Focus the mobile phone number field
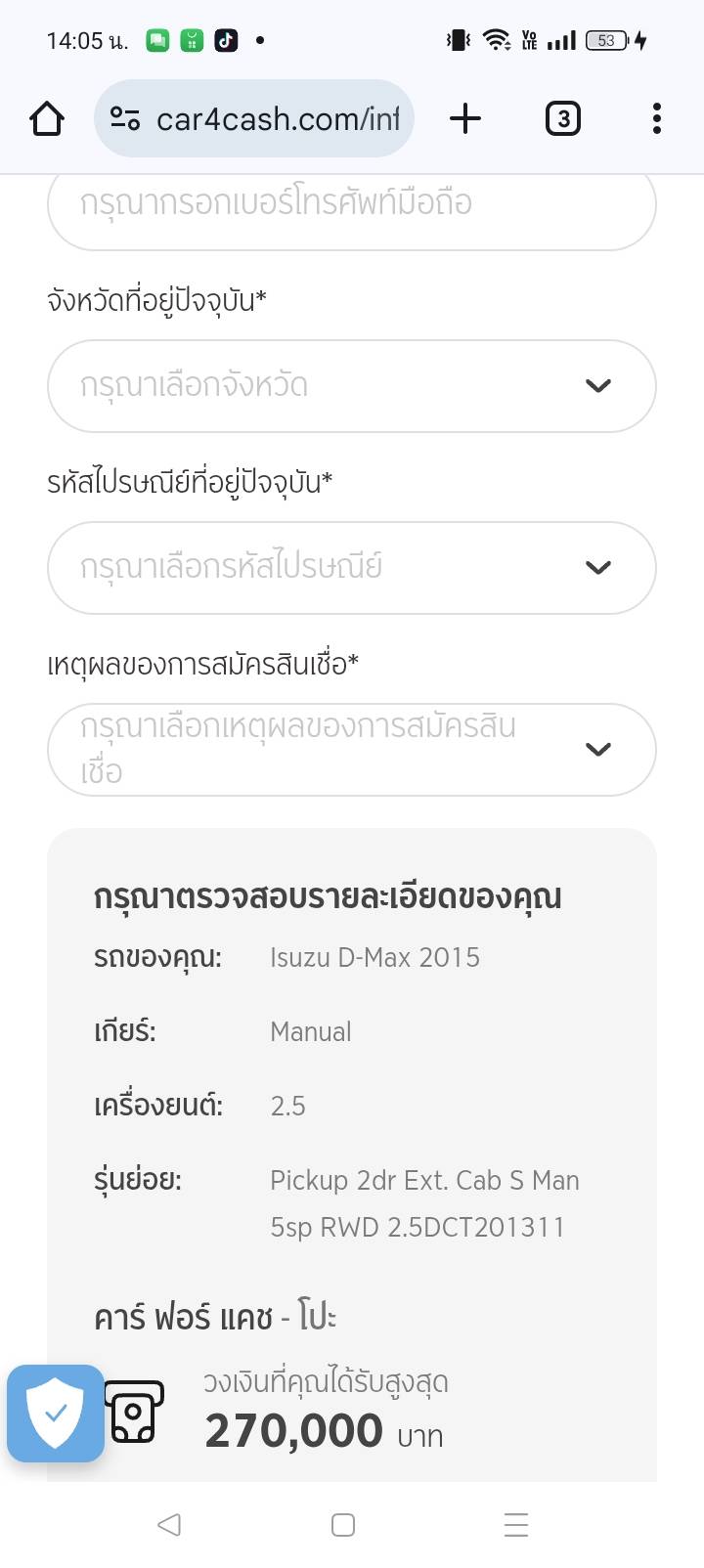 (x=351, y=205)
